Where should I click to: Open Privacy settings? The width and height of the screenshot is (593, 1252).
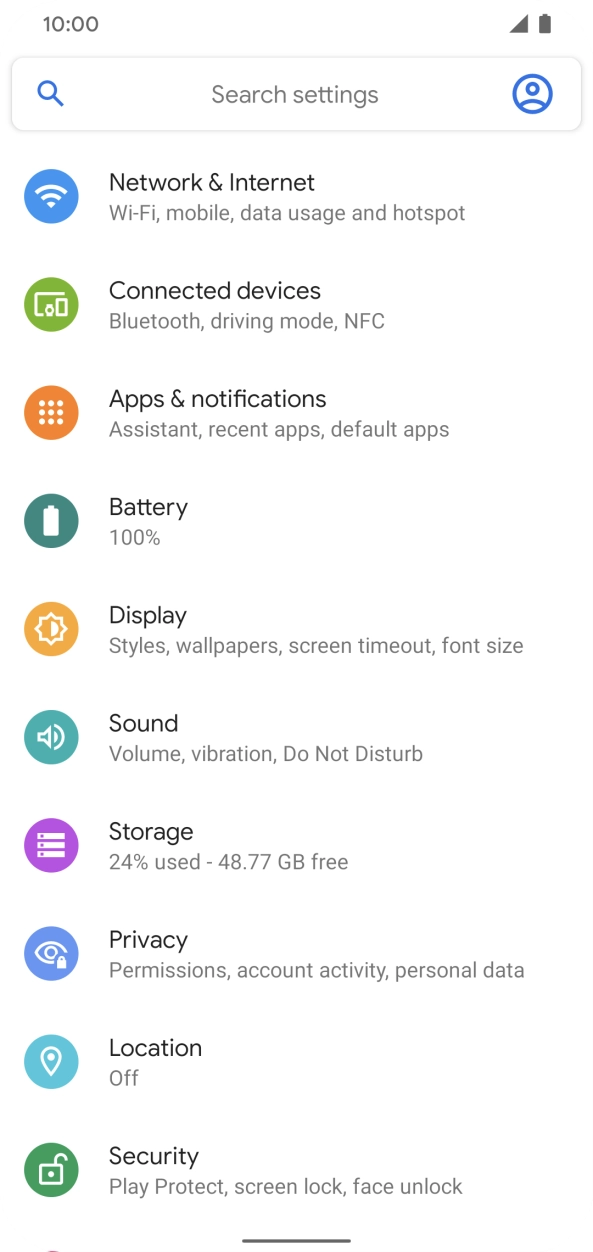(x=296, y=953)
